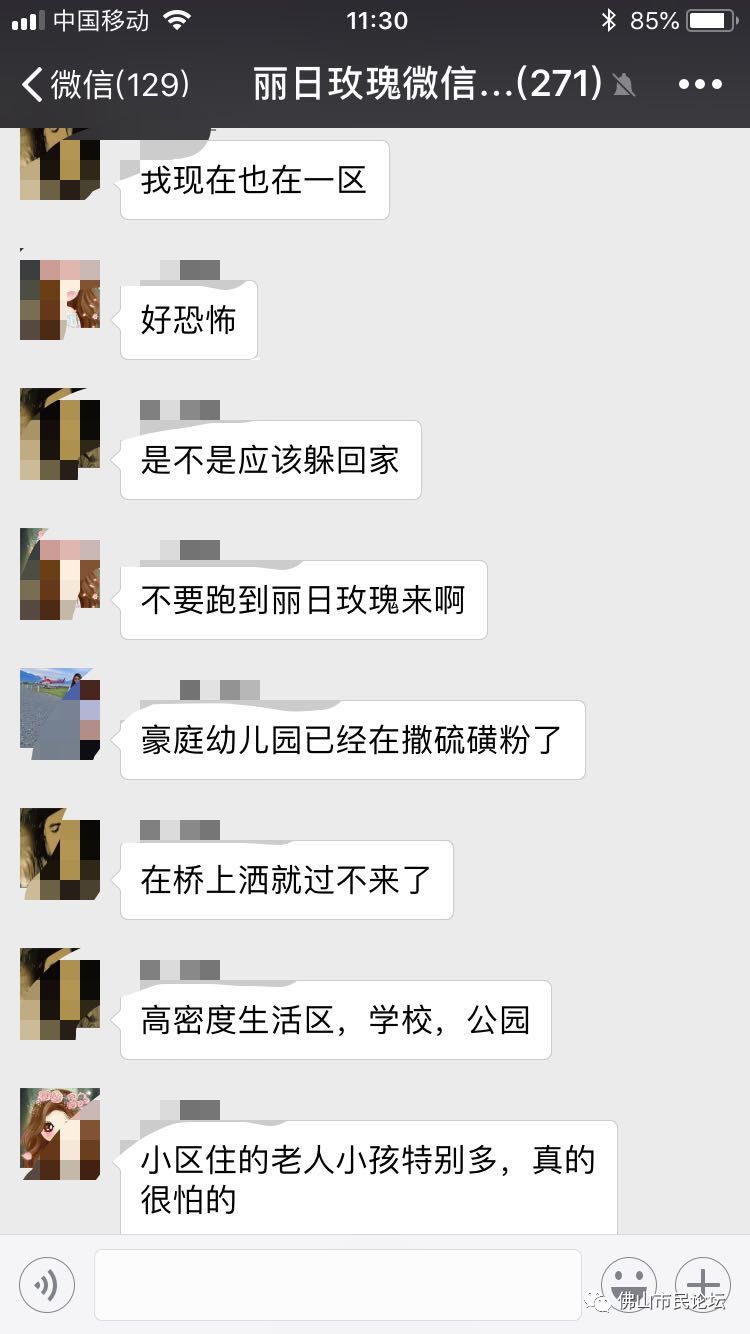Switch to voice message input
Image resolution: width=750 pixels, height=1334 pixels.
[46, 1285]
